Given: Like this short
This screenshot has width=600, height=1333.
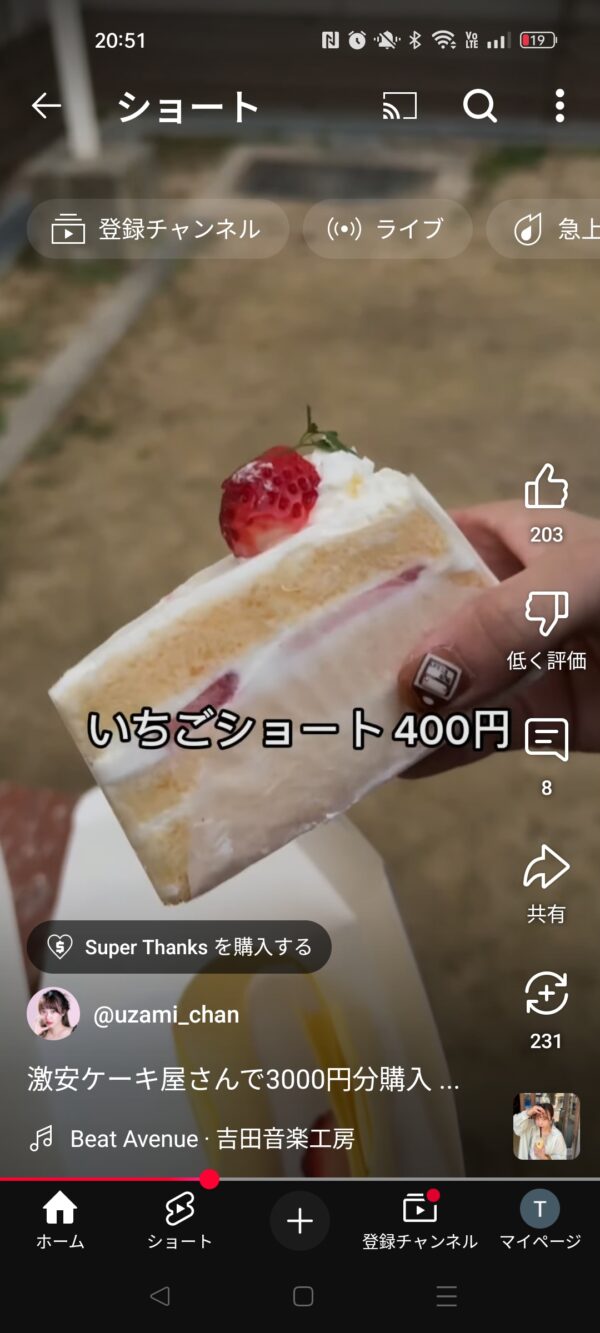Looking at the screenshot, I should point(546,488).
